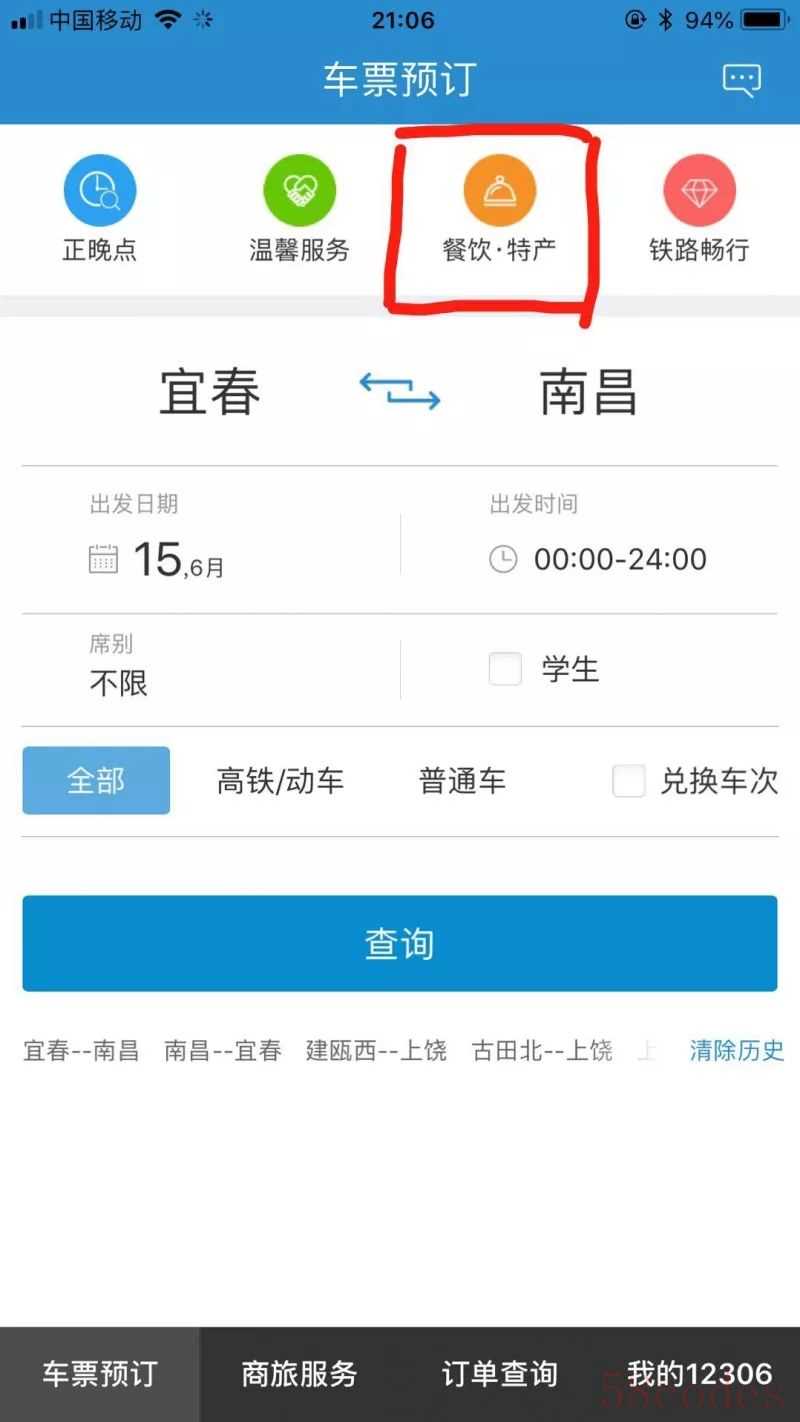This screenshot has width=800, height=1422.
Task: Tap the 查询 search button
Action: tap(400, 943)
